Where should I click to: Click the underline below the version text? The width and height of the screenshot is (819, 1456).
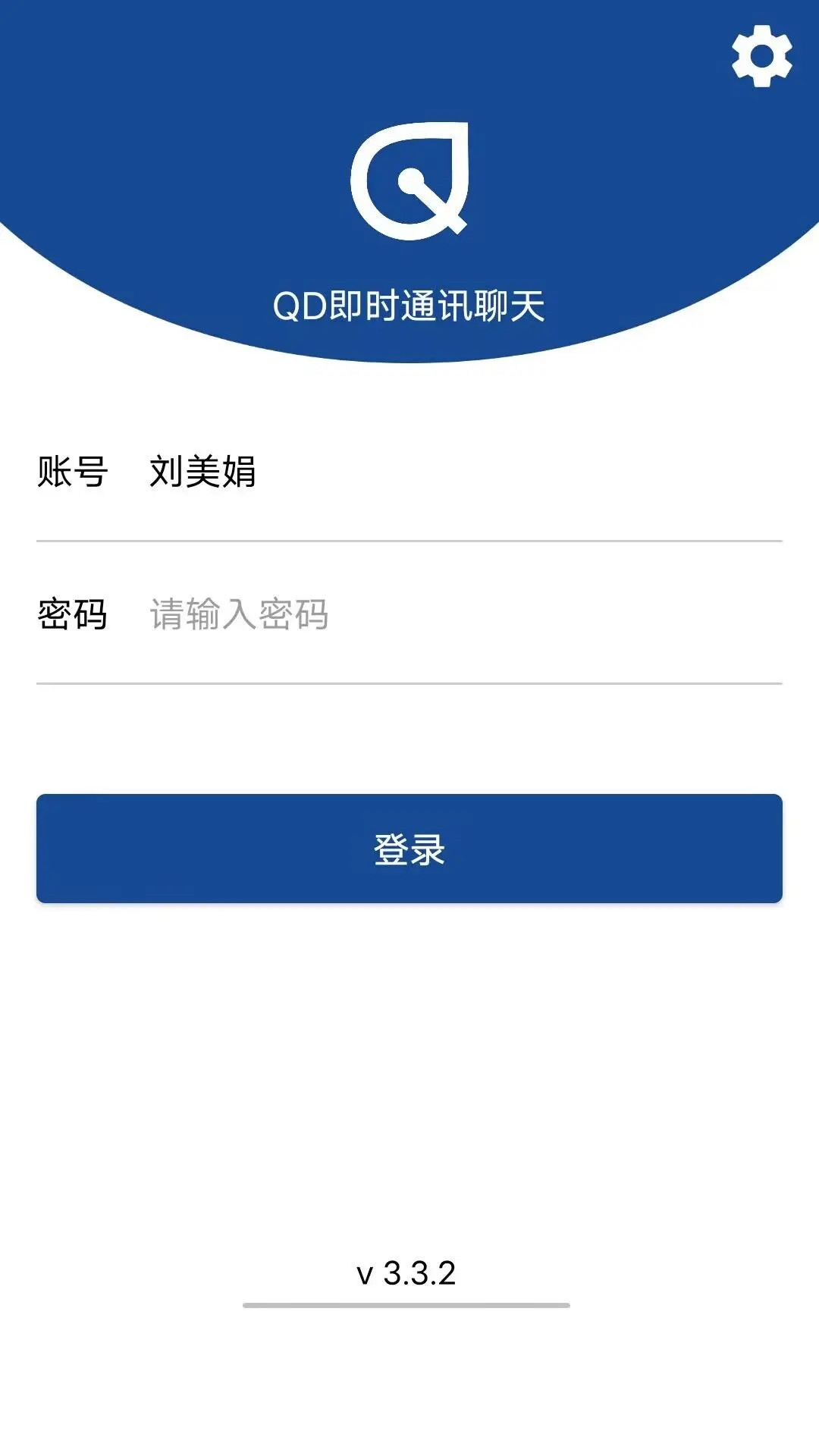pyautogui.click(x=407, y=1301)
